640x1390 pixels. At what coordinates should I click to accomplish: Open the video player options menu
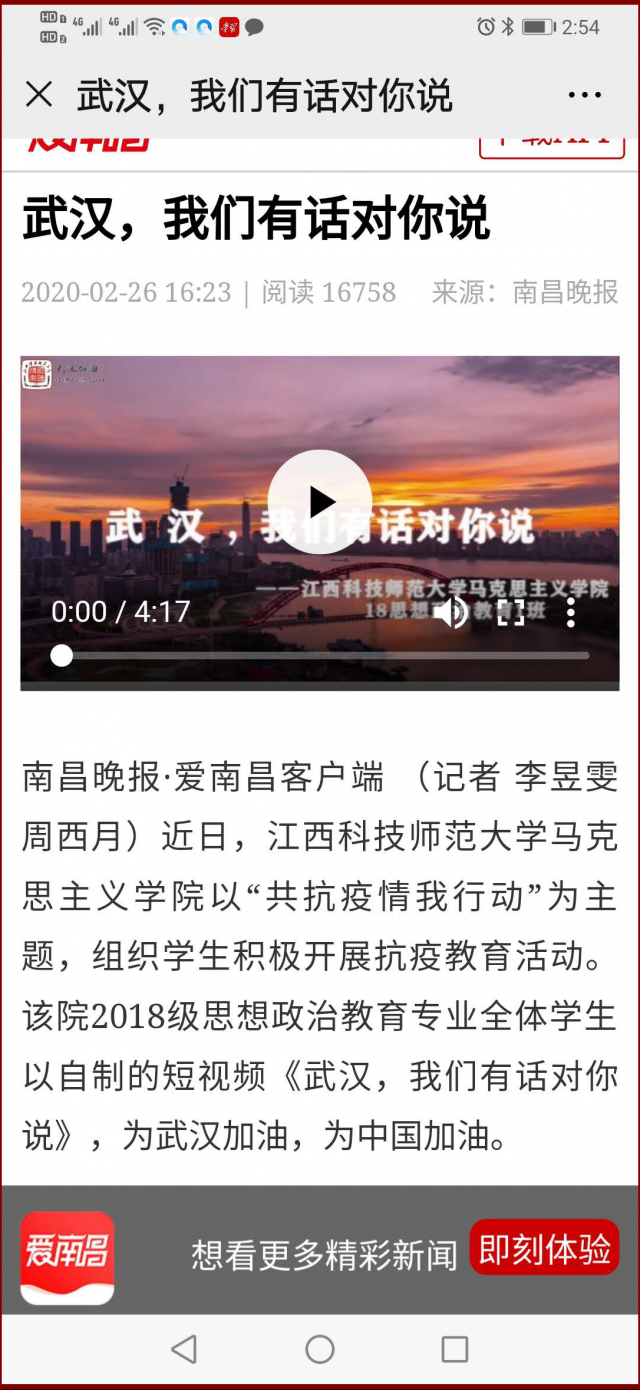571,612
